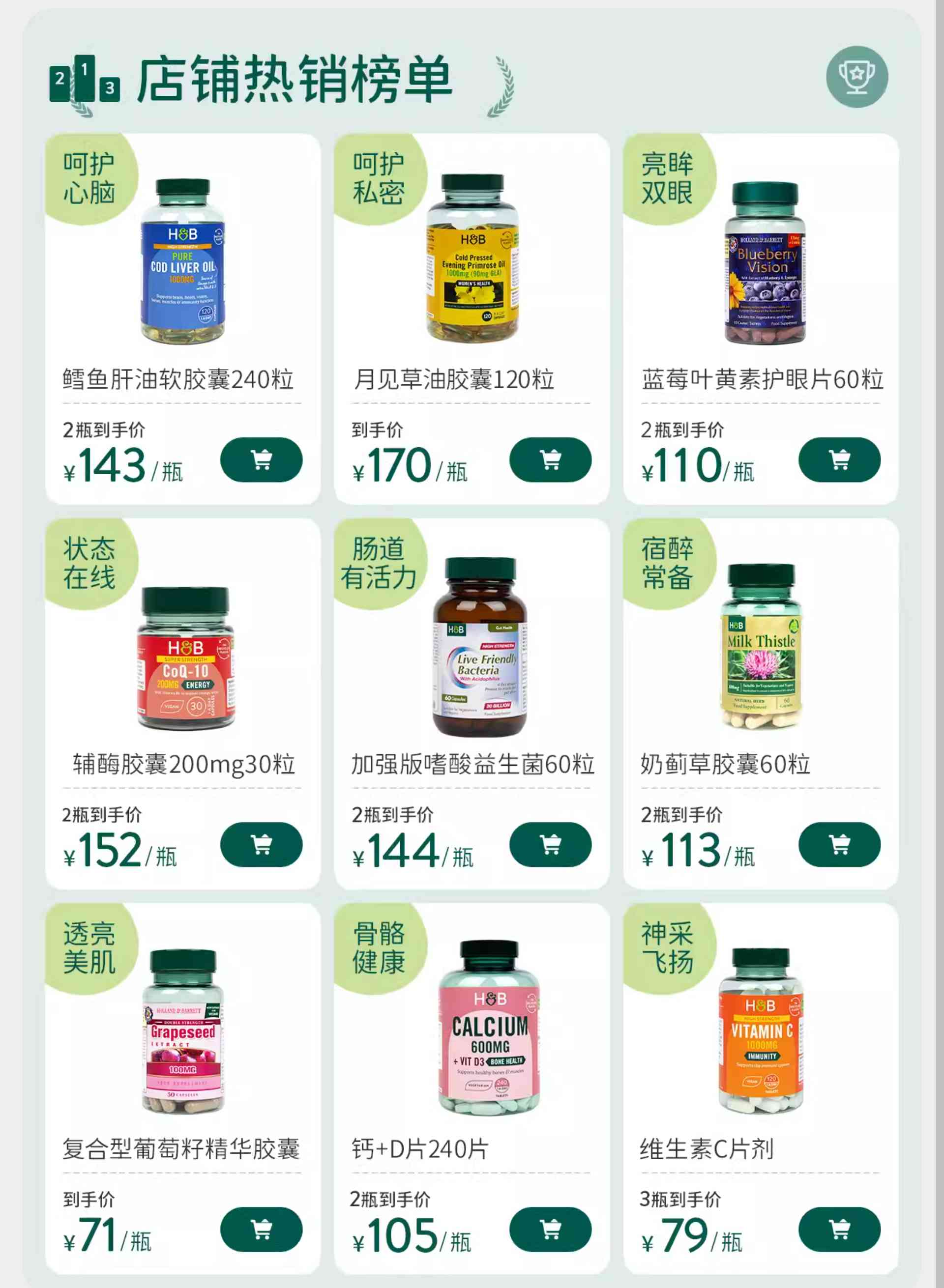
Task: Add 辅酶胶囊200mg30粒 to the cart
Action: point(261,844)
